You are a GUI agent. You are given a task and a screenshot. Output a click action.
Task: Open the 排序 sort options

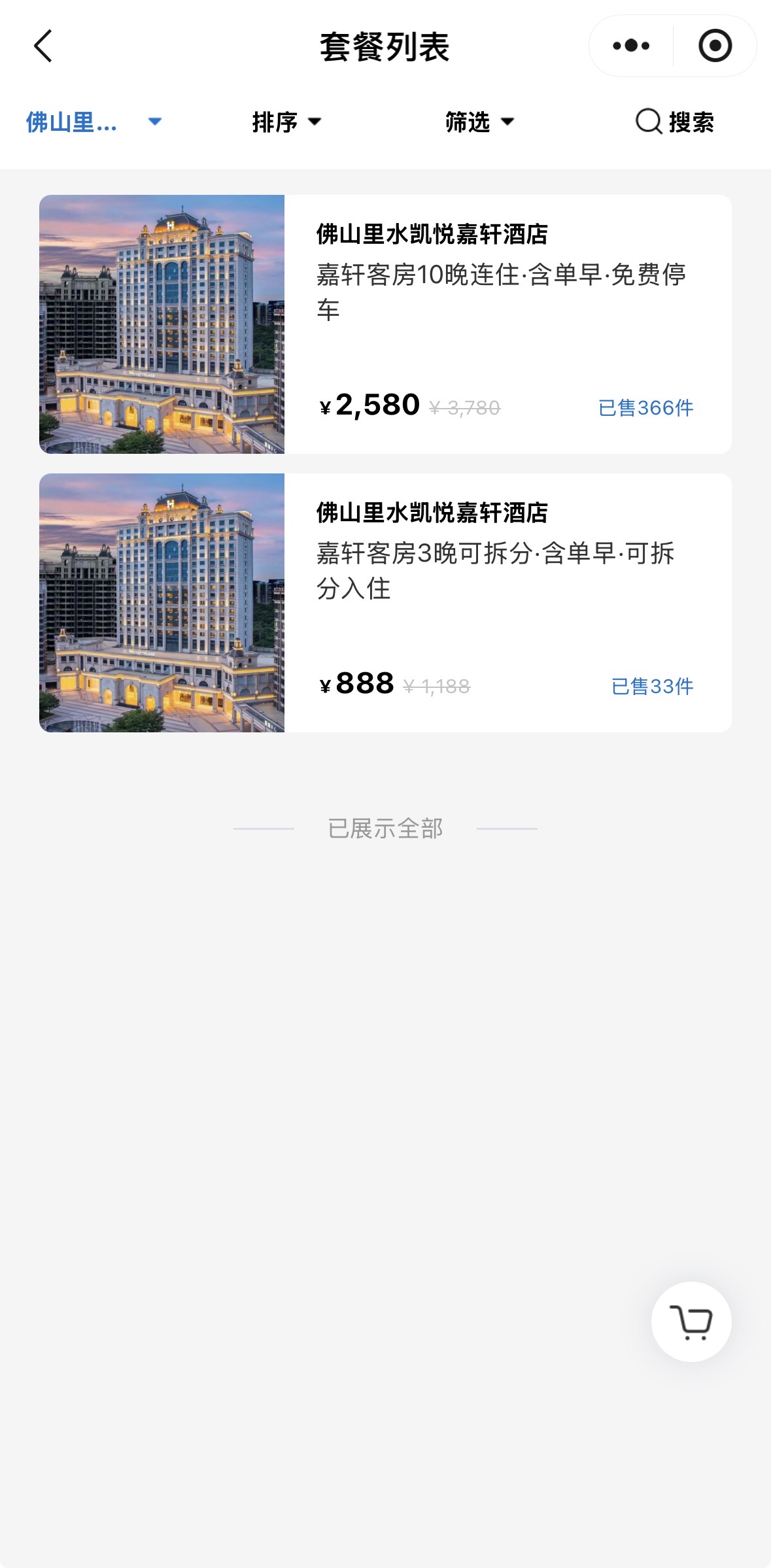(286, 122)
